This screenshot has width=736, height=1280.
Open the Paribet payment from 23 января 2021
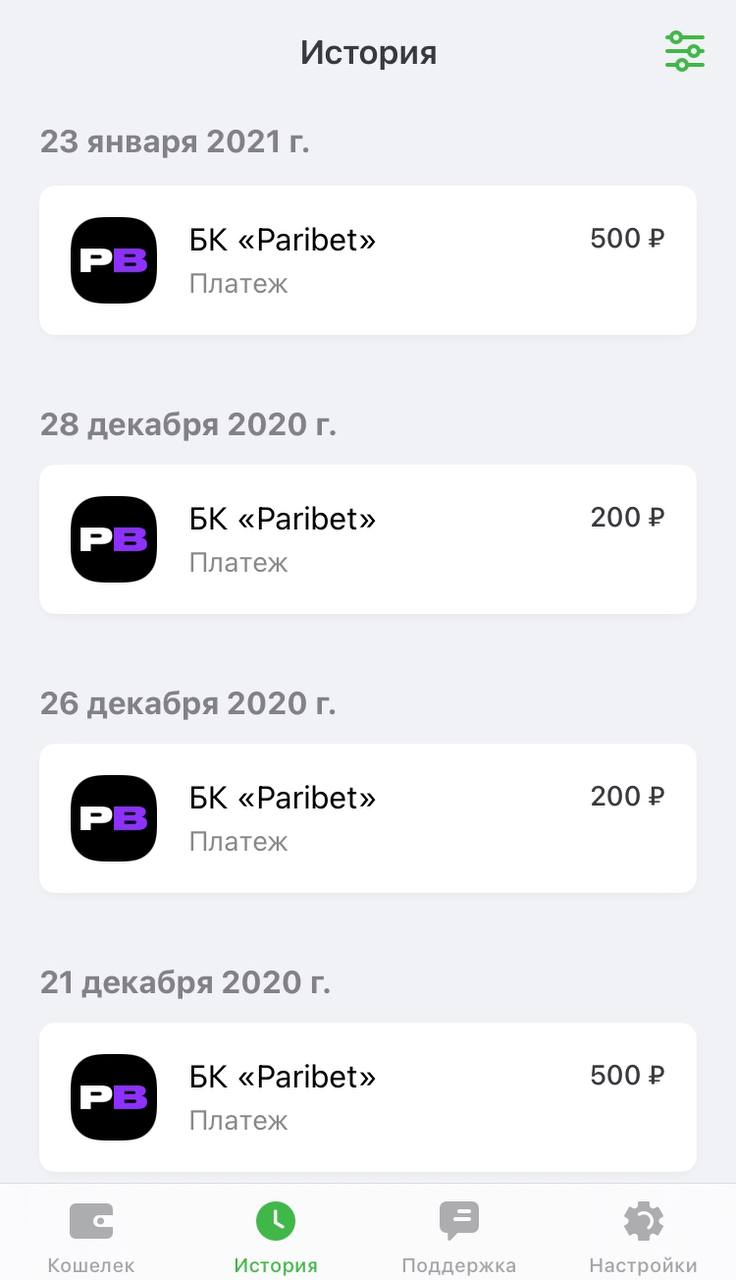point(367,260)
